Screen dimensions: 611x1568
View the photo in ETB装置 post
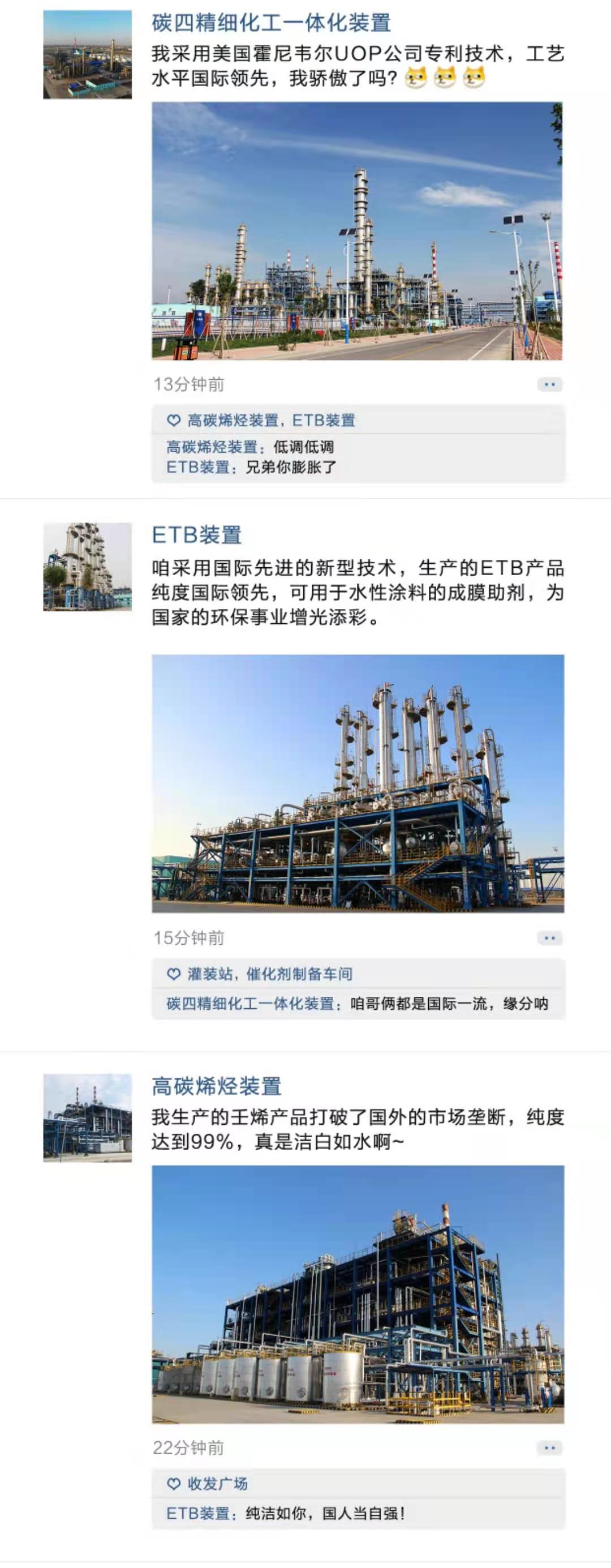click(358, 783)
